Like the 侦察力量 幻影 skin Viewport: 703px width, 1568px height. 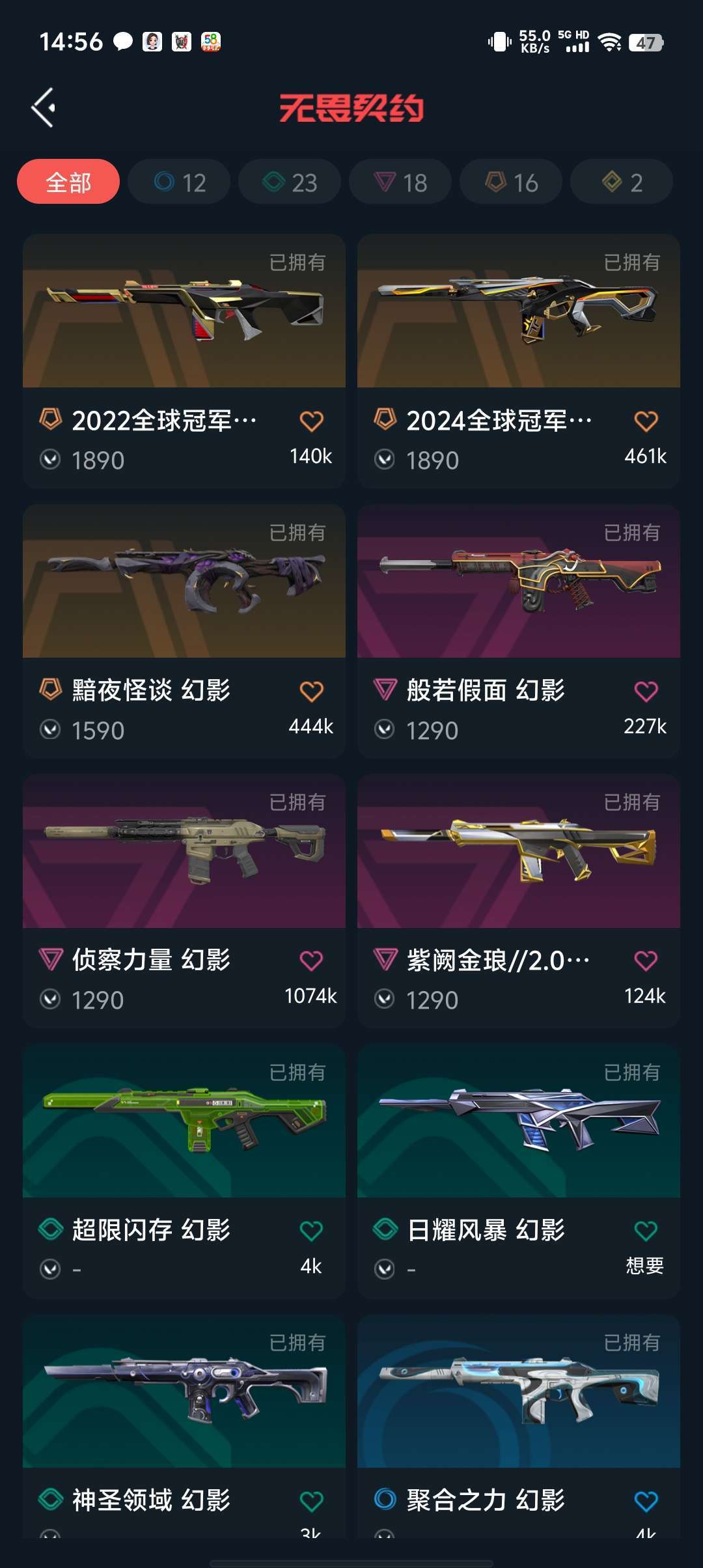point(311,961)
